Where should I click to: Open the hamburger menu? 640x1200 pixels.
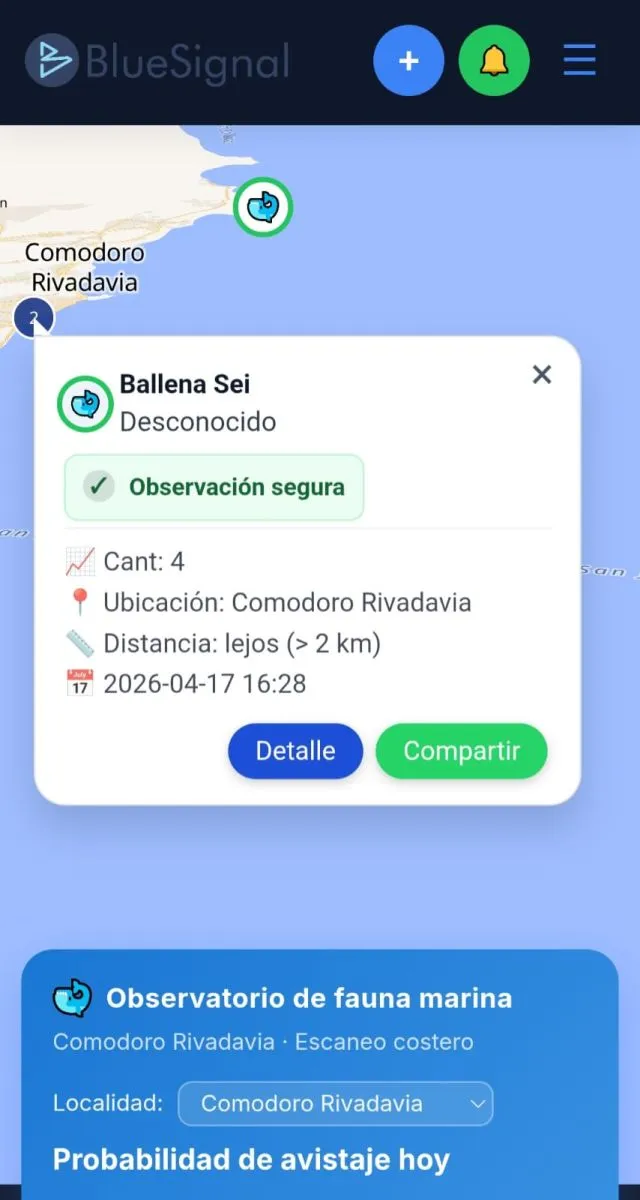click(580, 61)
